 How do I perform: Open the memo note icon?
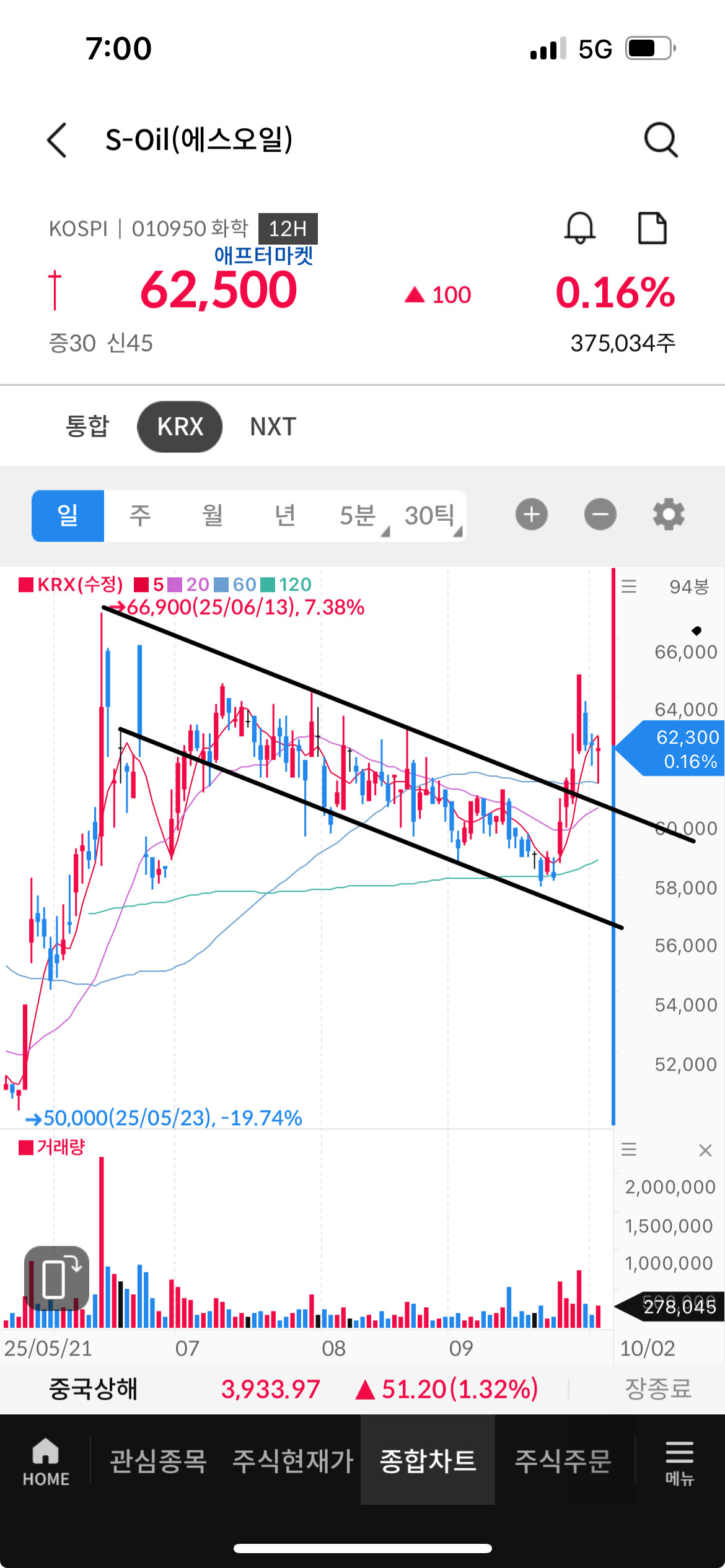point(652,228)
